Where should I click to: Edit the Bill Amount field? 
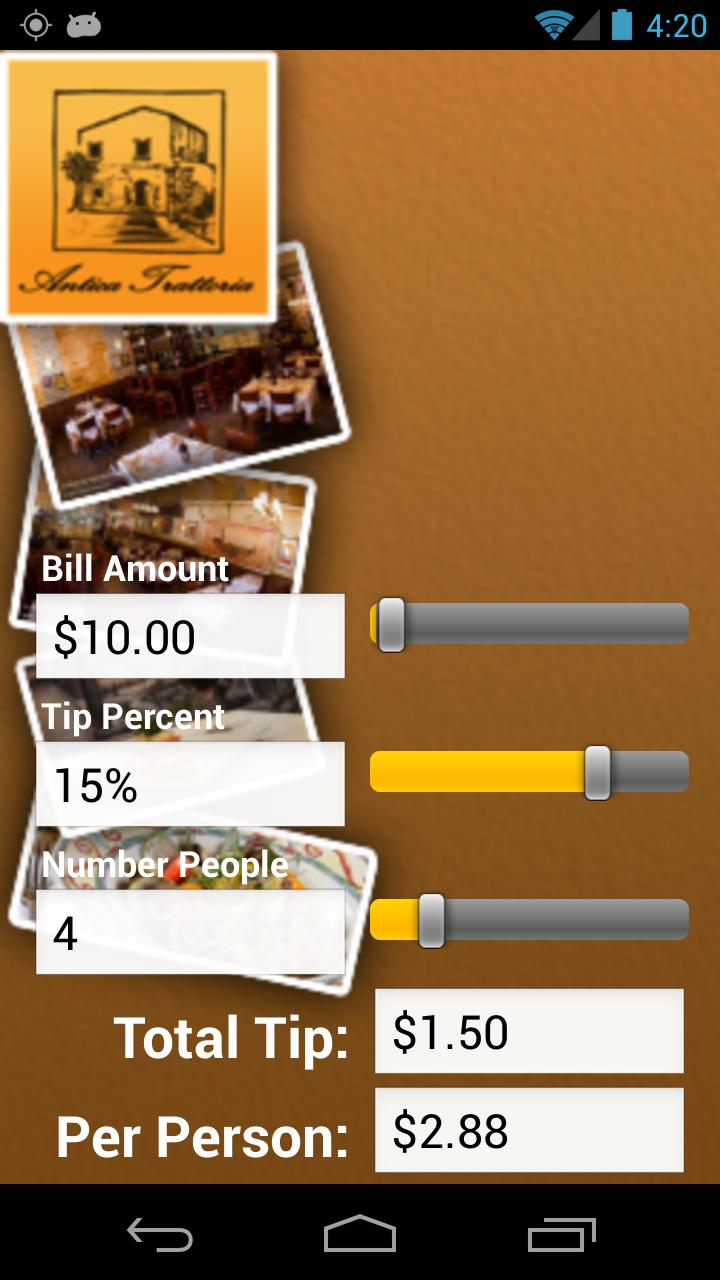pyautogui.click(x=190, y=637)
